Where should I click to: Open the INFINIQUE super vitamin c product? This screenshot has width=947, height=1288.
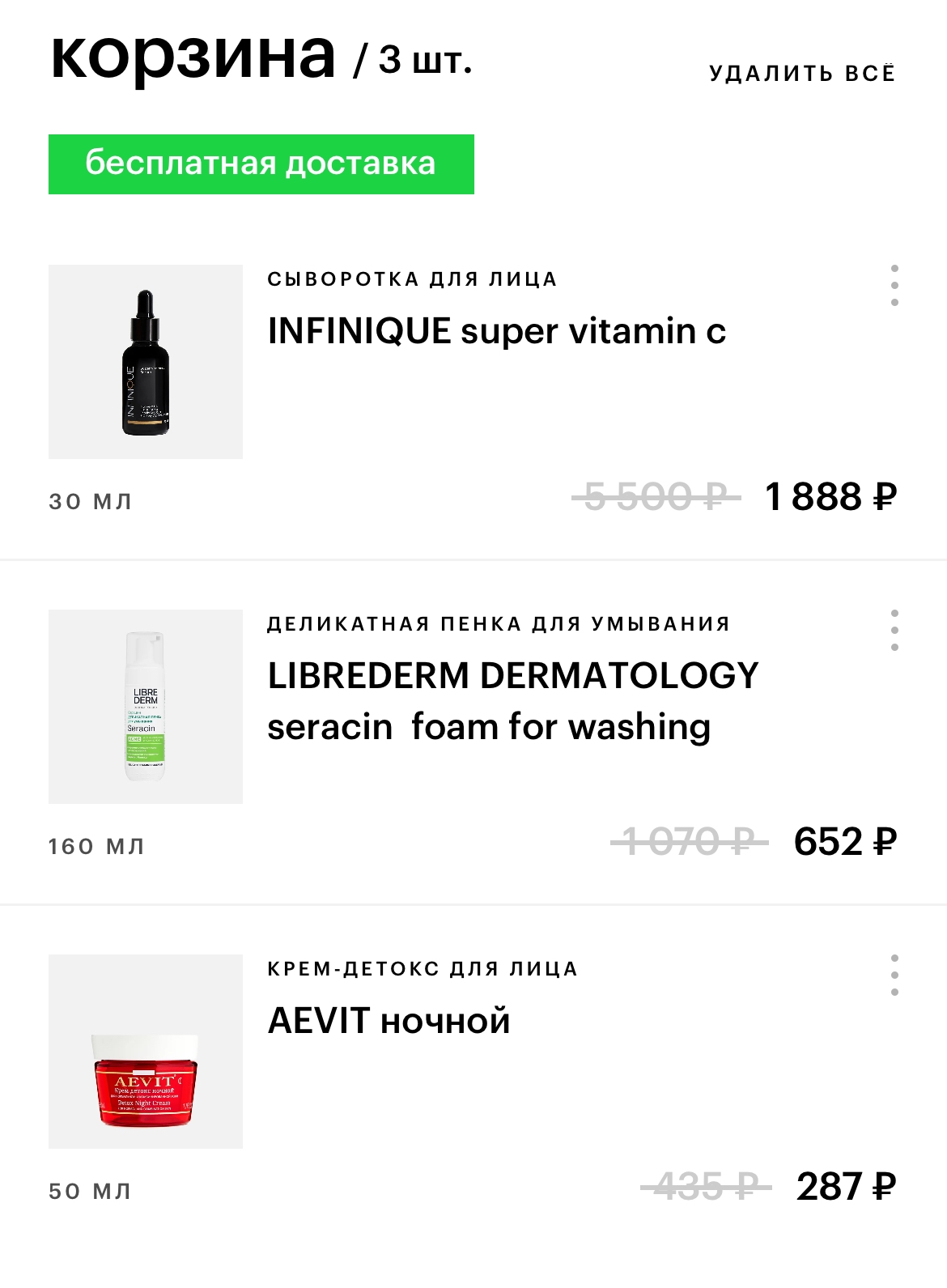click(x=496, y=331)
